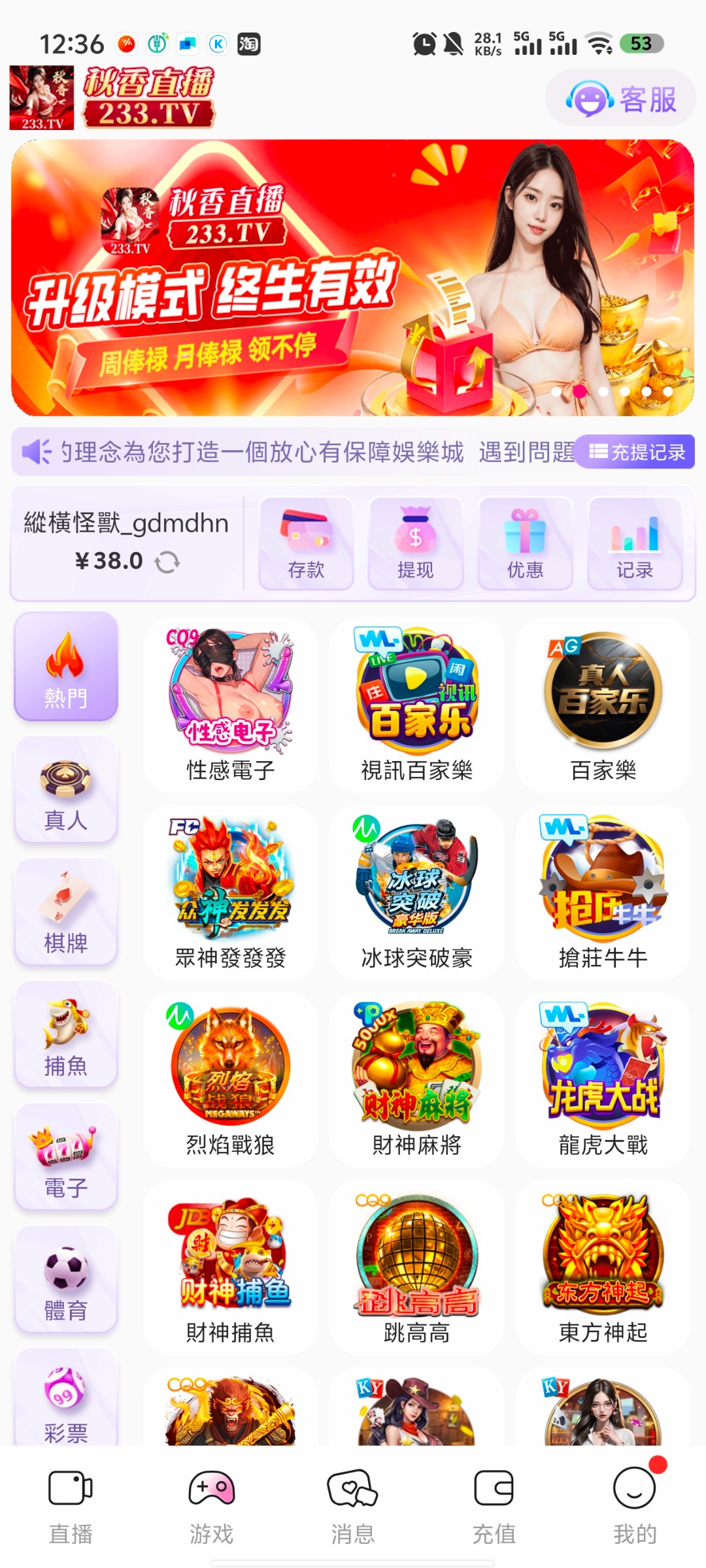Select the 捕魚 category
The height and width of the screenshot is (1568, 706).
pos(66,1036)
